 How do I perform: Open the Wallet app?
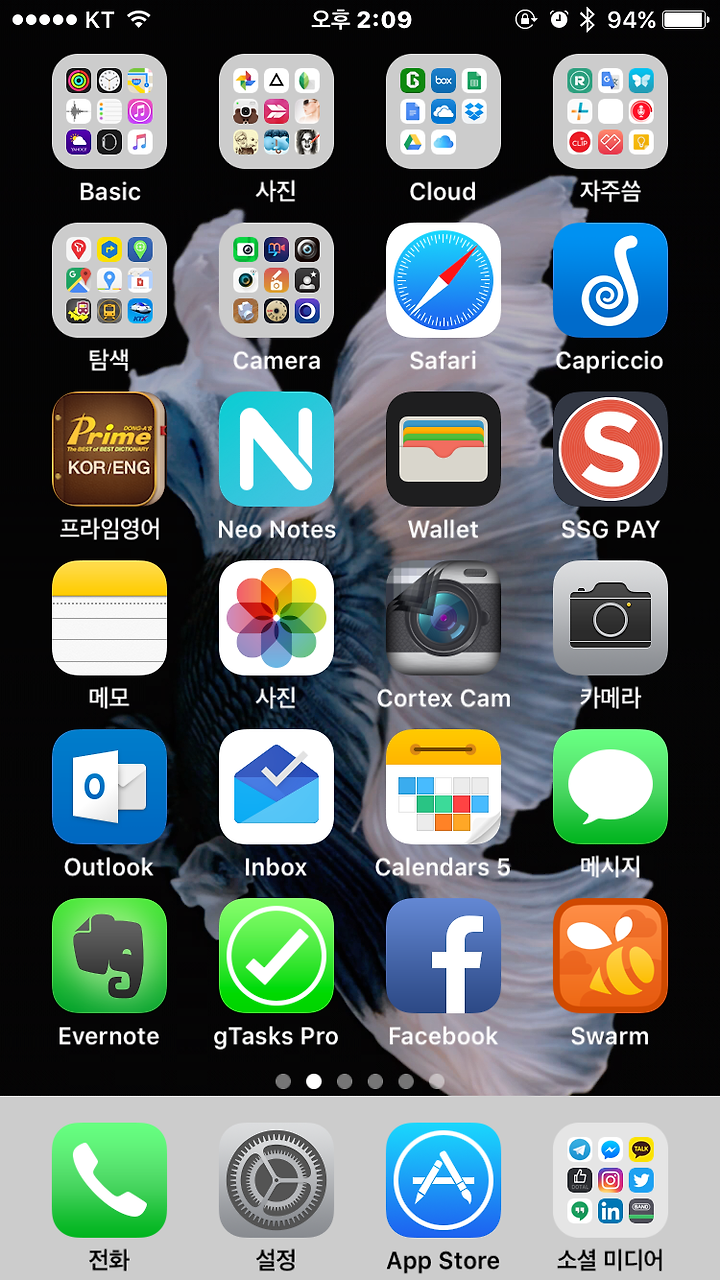443,449
